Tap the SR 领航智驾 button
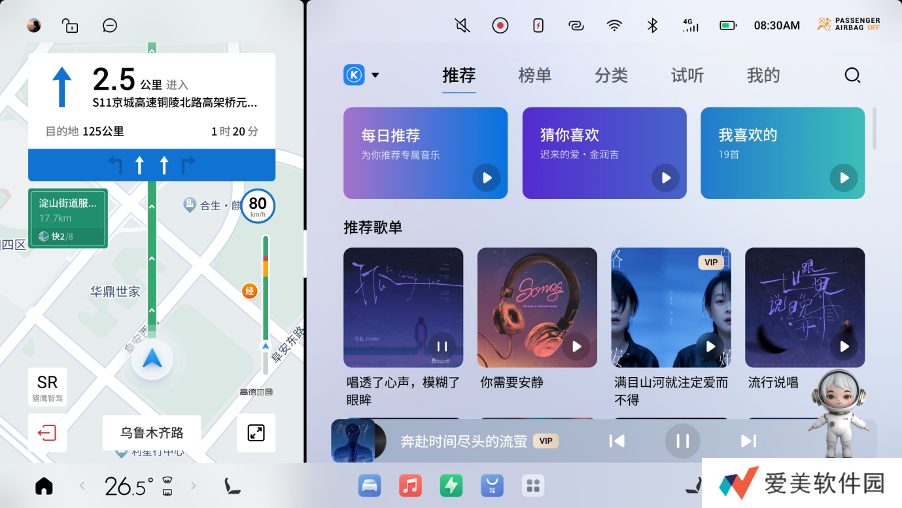This screenshot has width=902, height=508. pos(47,387)
